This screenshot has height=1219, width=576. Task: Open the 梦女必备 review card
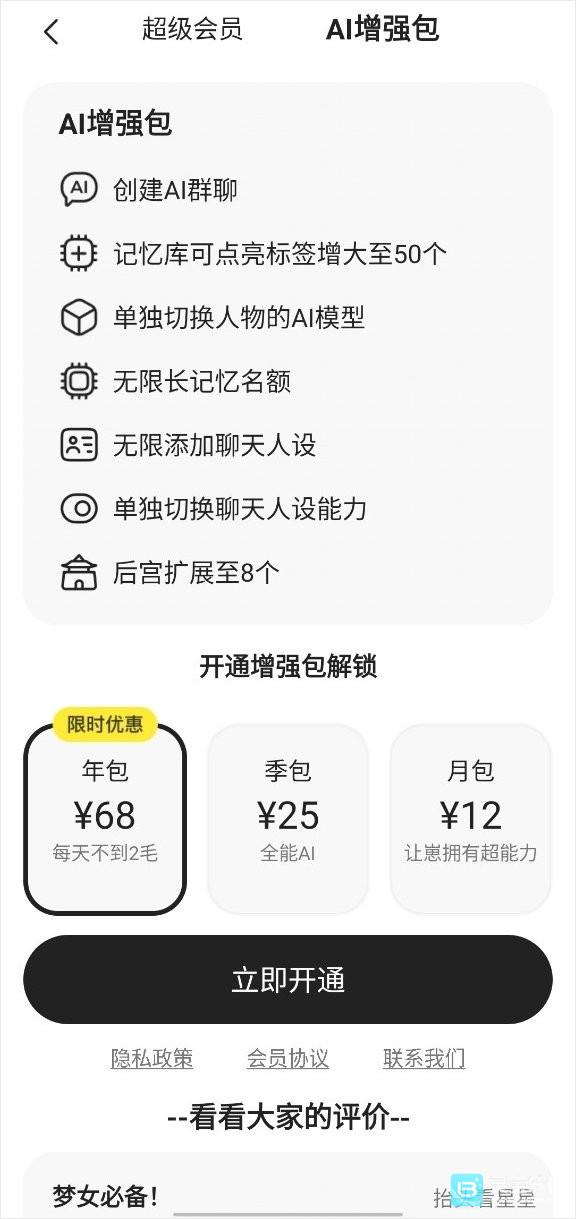pyautogui.click(x=288, y=1186)
